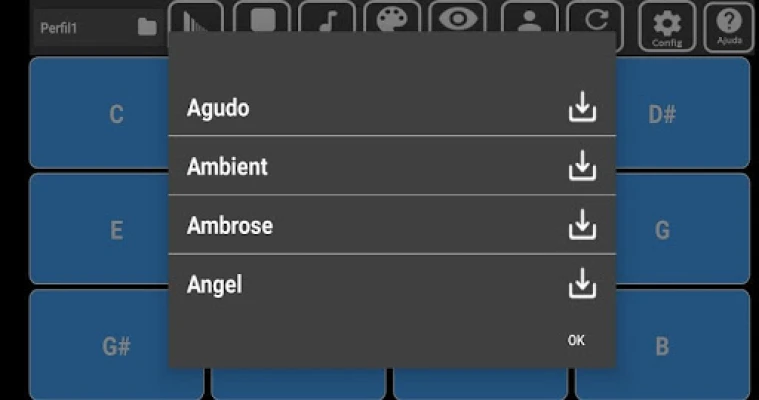The image size is (759, 400).
Task: Open the color palette toolbar button
Action: (x=392, y=17)
